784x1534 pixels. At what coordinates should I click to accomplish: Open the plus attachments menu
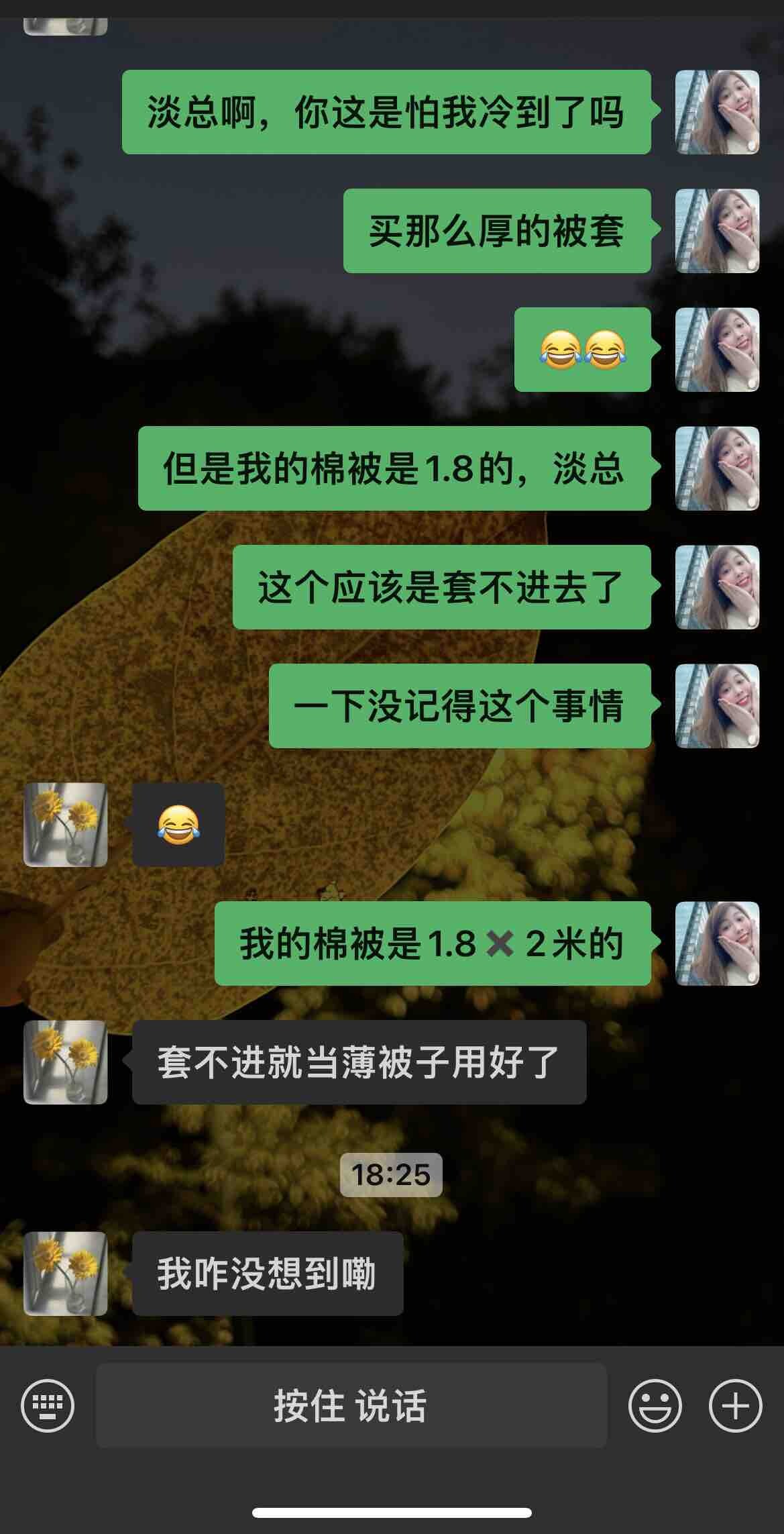735,1406
